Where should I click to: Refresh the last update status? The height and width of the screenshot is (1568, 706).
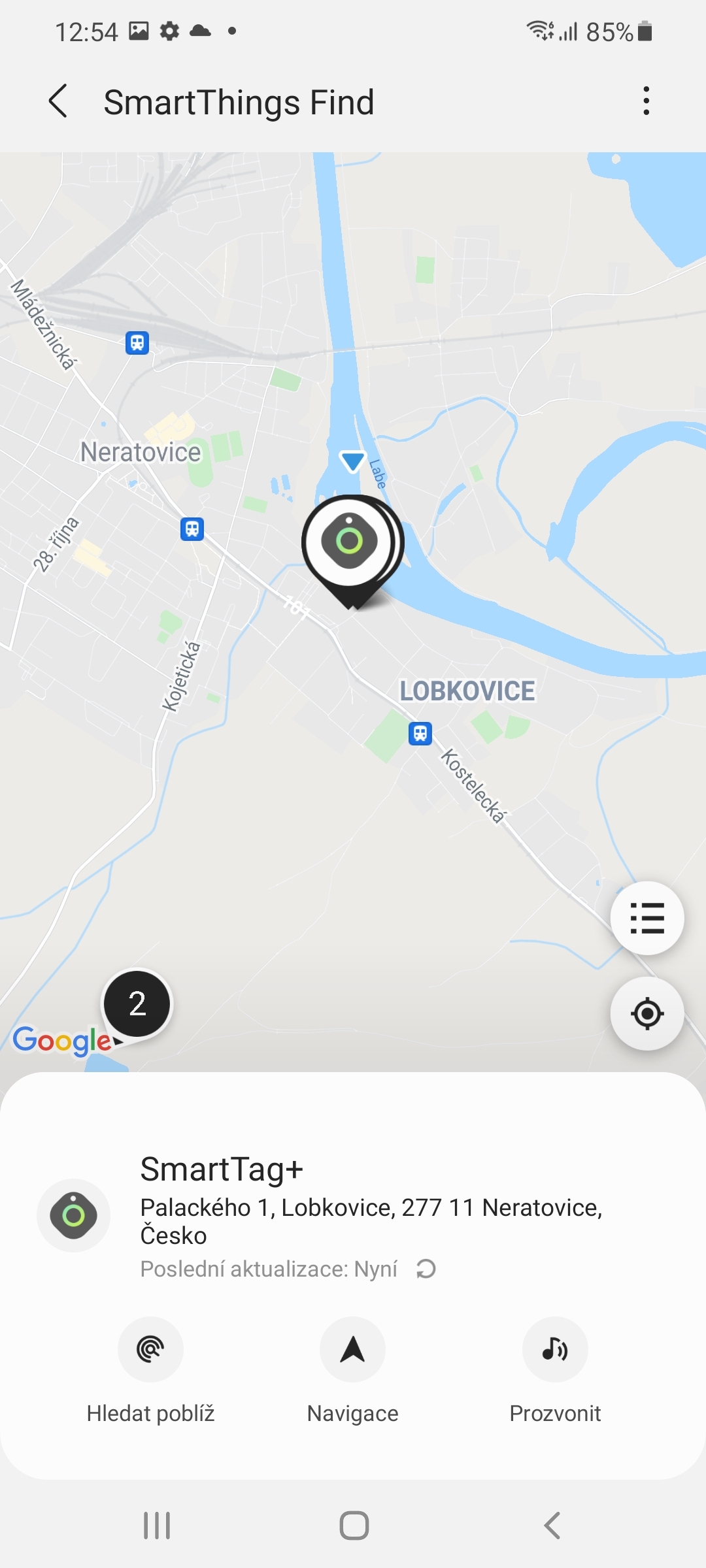(x=426, y=1269)
